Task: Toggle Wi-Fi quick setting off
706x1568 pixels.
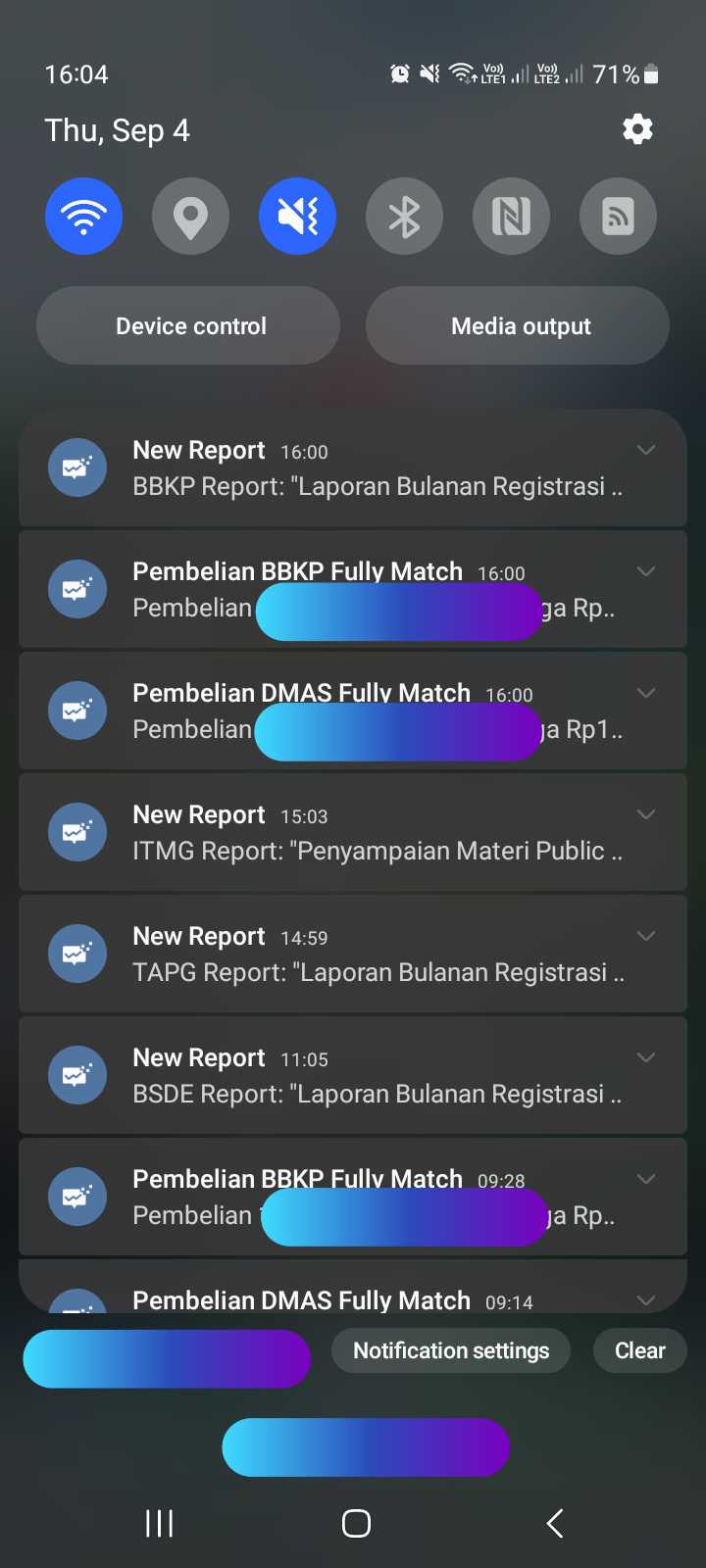Action: click(83, 216)
